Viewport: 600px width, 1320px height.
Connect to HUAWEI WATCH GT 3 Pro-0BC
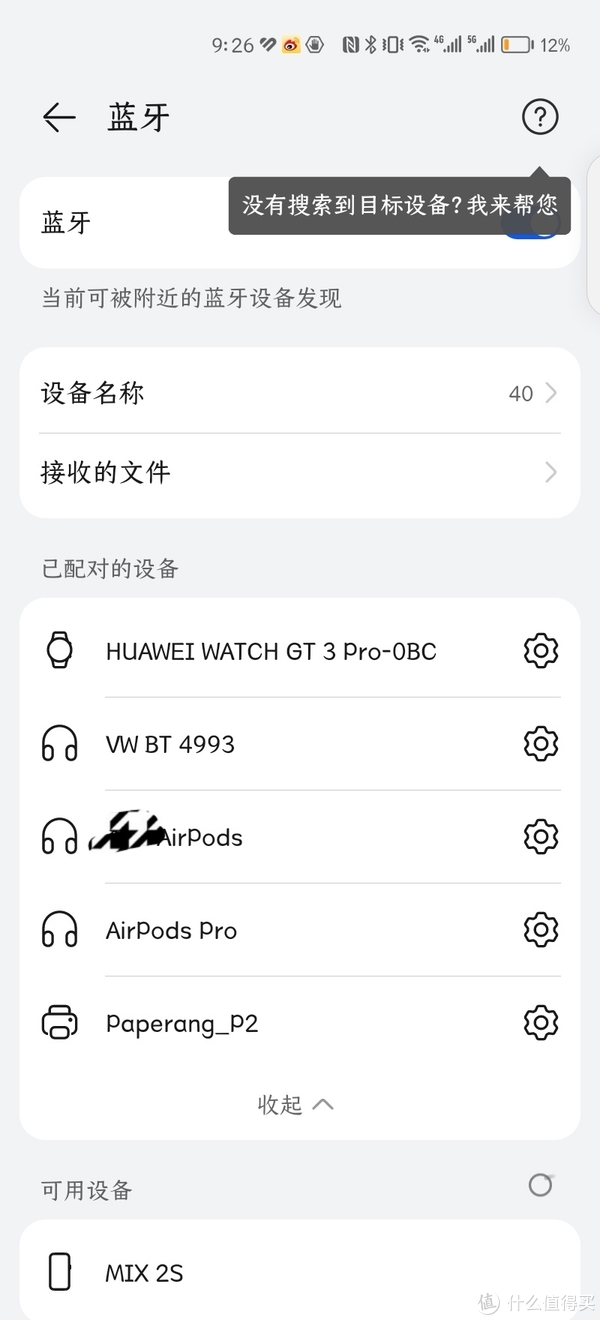271,652
